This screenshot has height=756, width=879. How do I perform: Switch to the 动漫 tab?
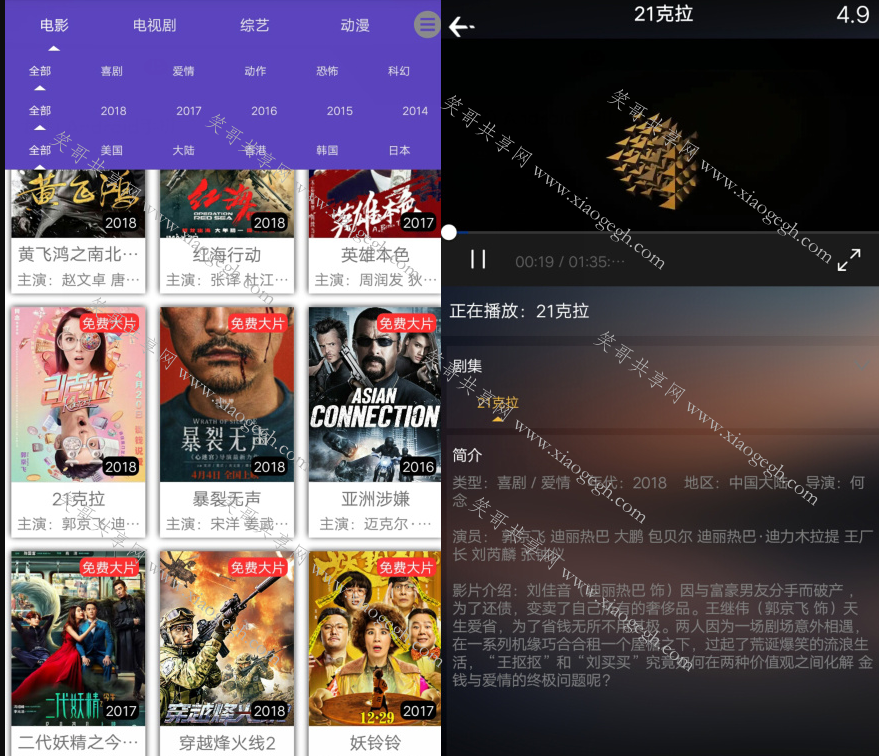coord(354,26)
